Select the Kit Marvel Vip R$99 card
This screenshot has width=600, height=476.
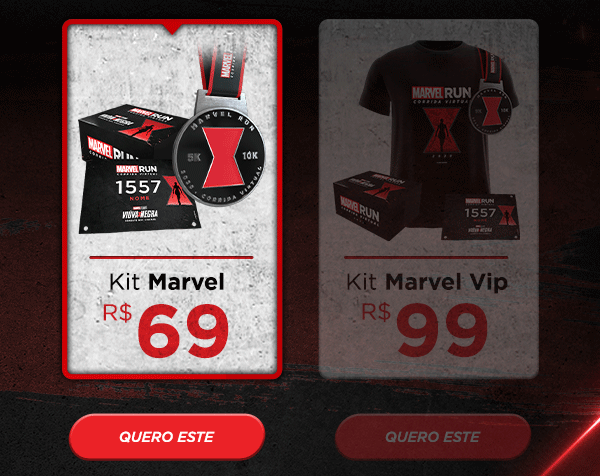point(428,200)
